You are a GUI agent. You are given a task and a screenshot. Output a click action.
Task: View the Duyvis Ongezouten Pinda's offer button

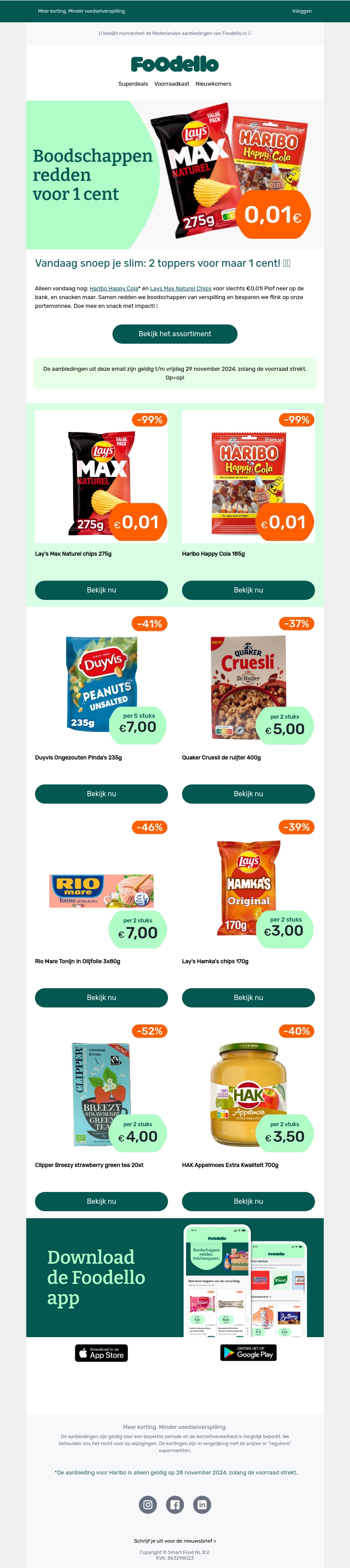[x=101, y=794]
